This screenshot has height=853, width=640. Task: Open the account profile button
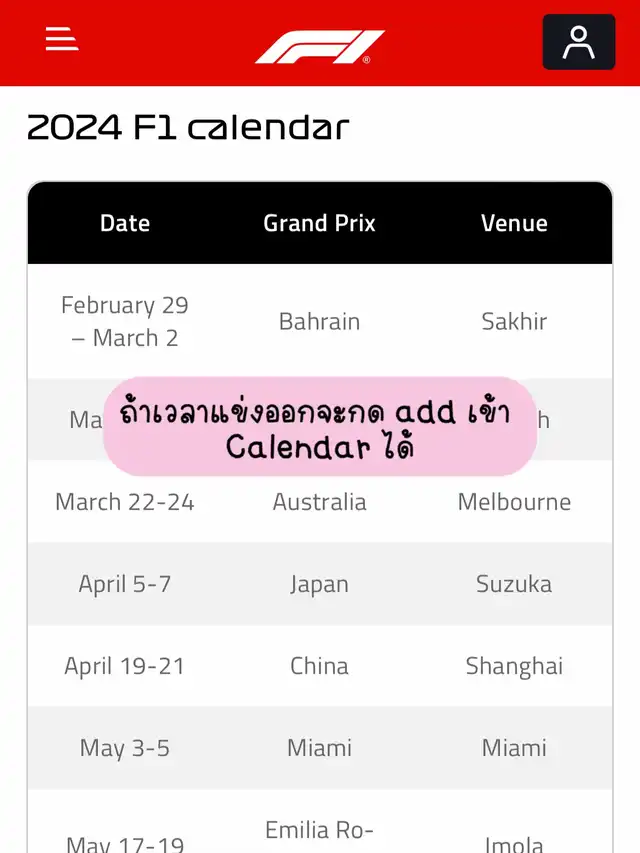[x=578, y=42]
